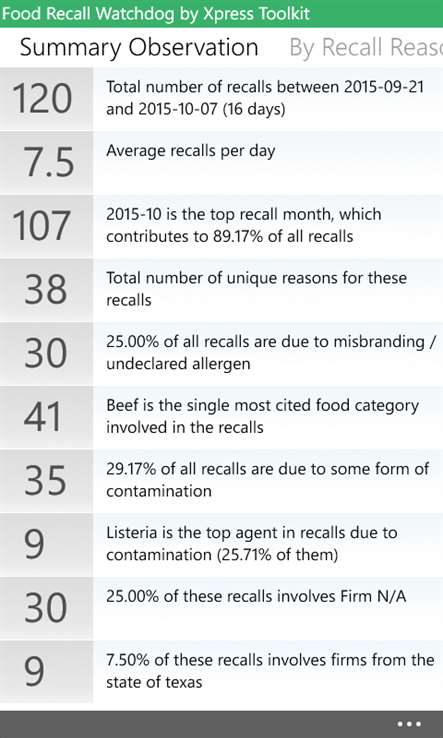Switch to the By Recall Reason tab
443x738 pixels.
[366, 48]
